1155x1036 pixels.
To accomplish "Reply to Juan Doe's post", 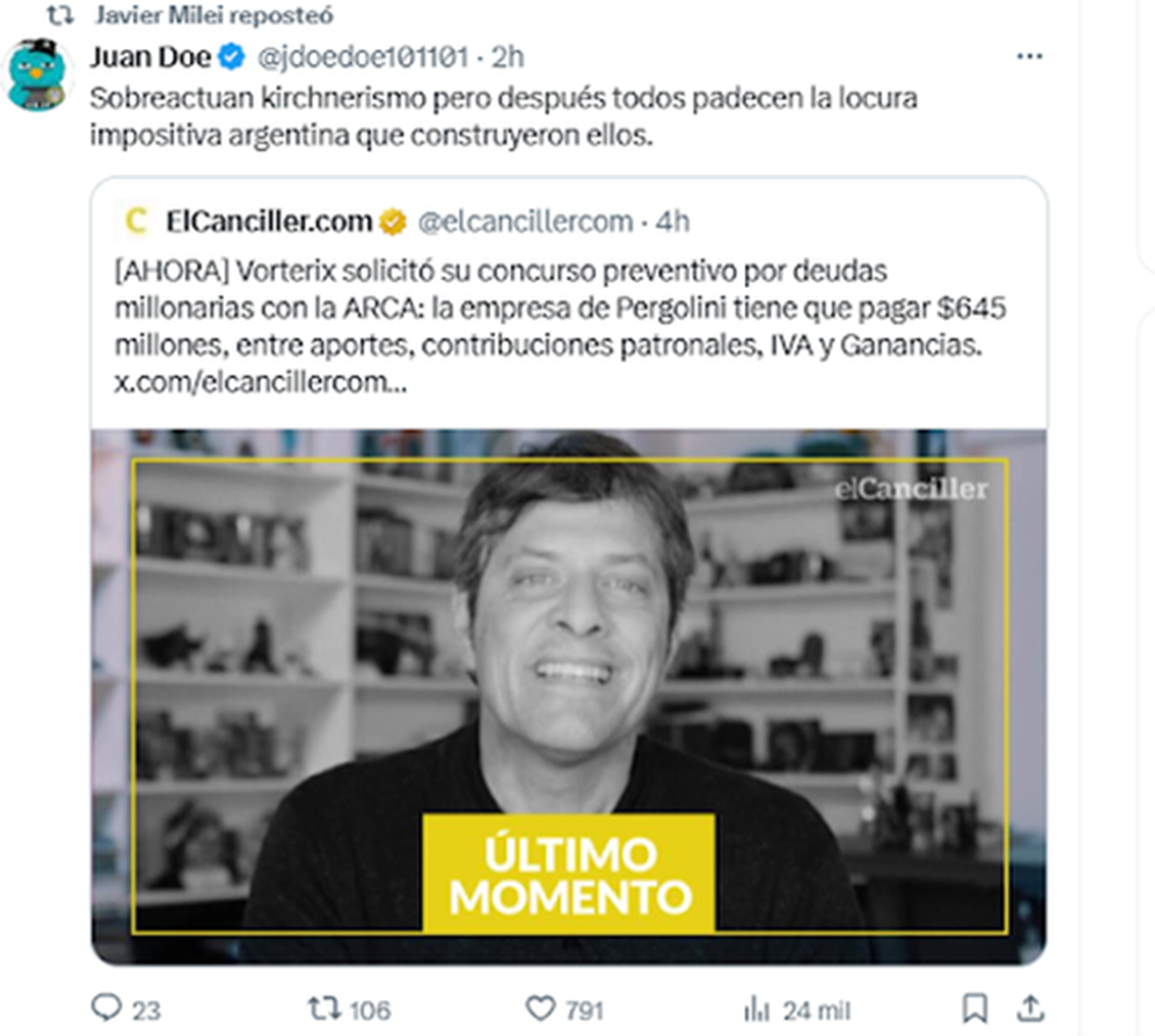I will (x=107, y=1008).
